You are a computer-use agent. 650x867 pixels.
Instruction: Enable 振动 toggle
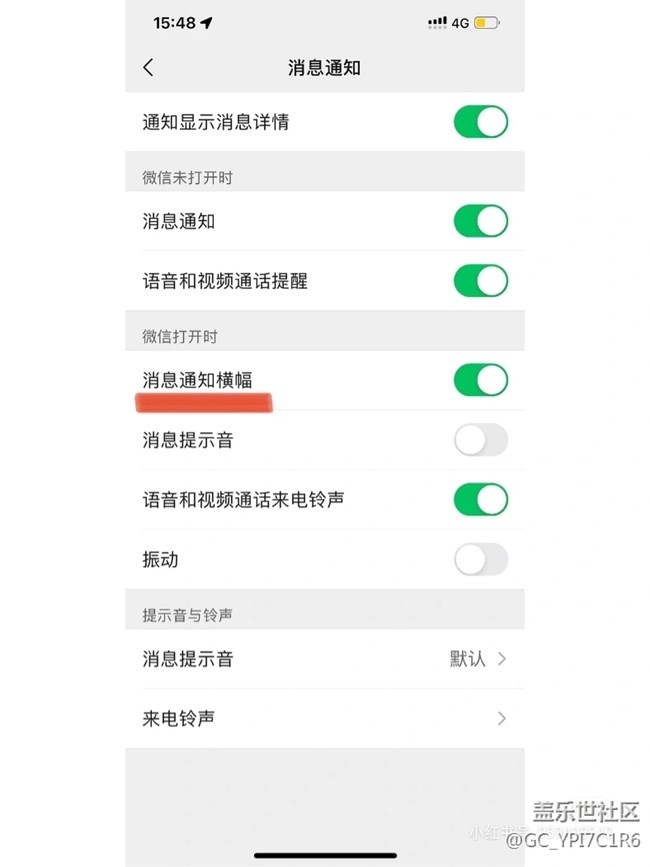point(480,559)
